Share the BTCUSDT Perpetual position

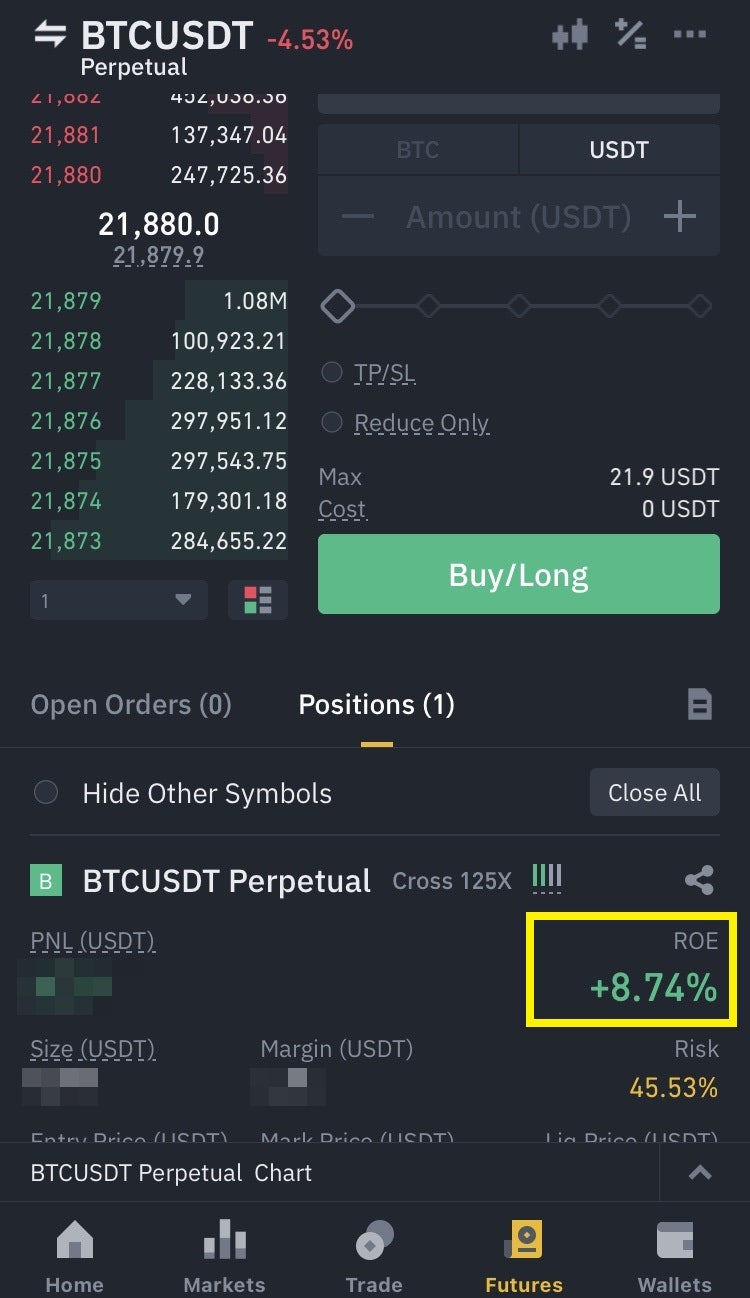[699, 881]
